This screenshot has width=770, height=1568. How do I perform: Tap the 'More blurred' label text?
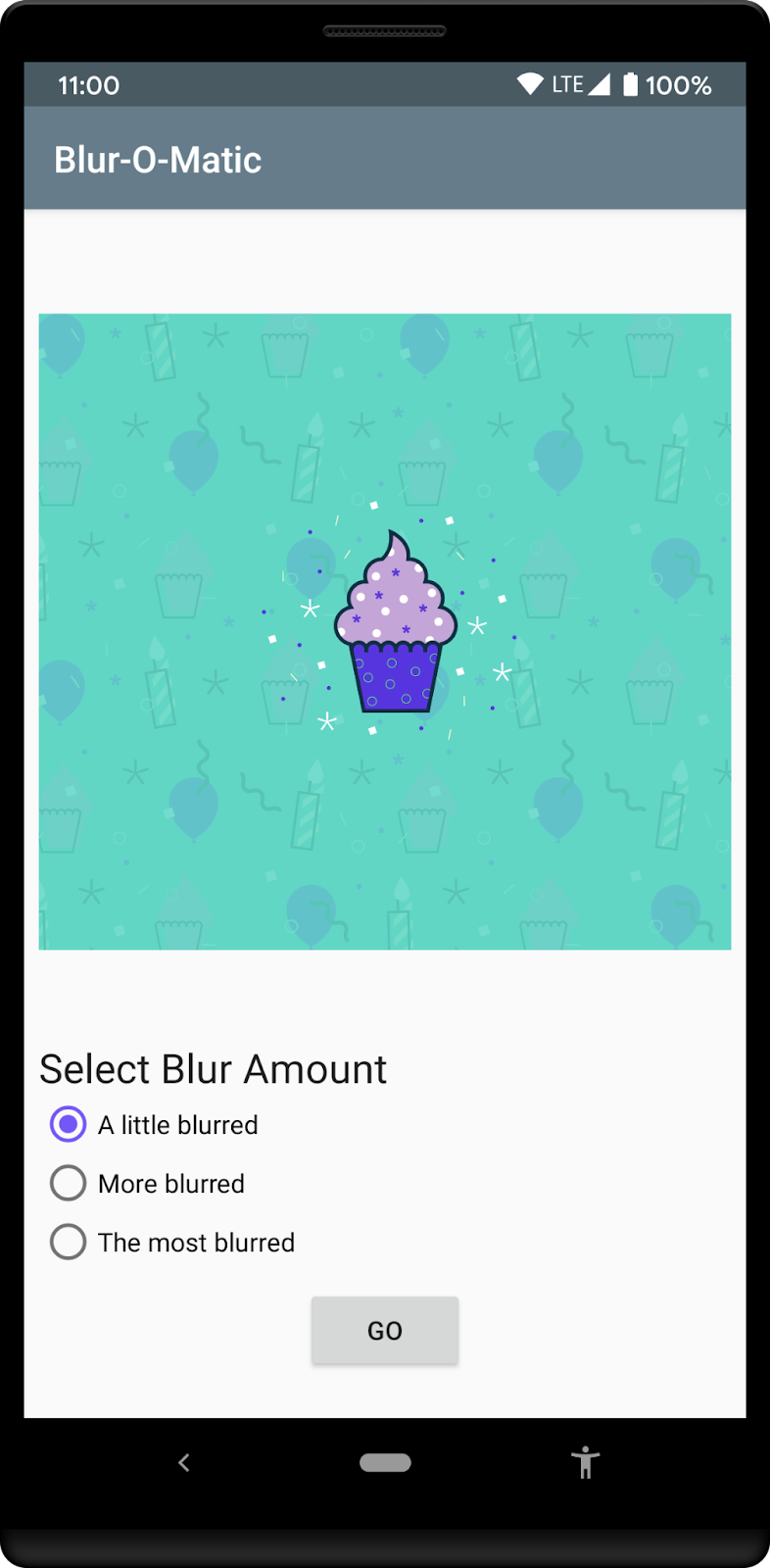pos(170,1183)
